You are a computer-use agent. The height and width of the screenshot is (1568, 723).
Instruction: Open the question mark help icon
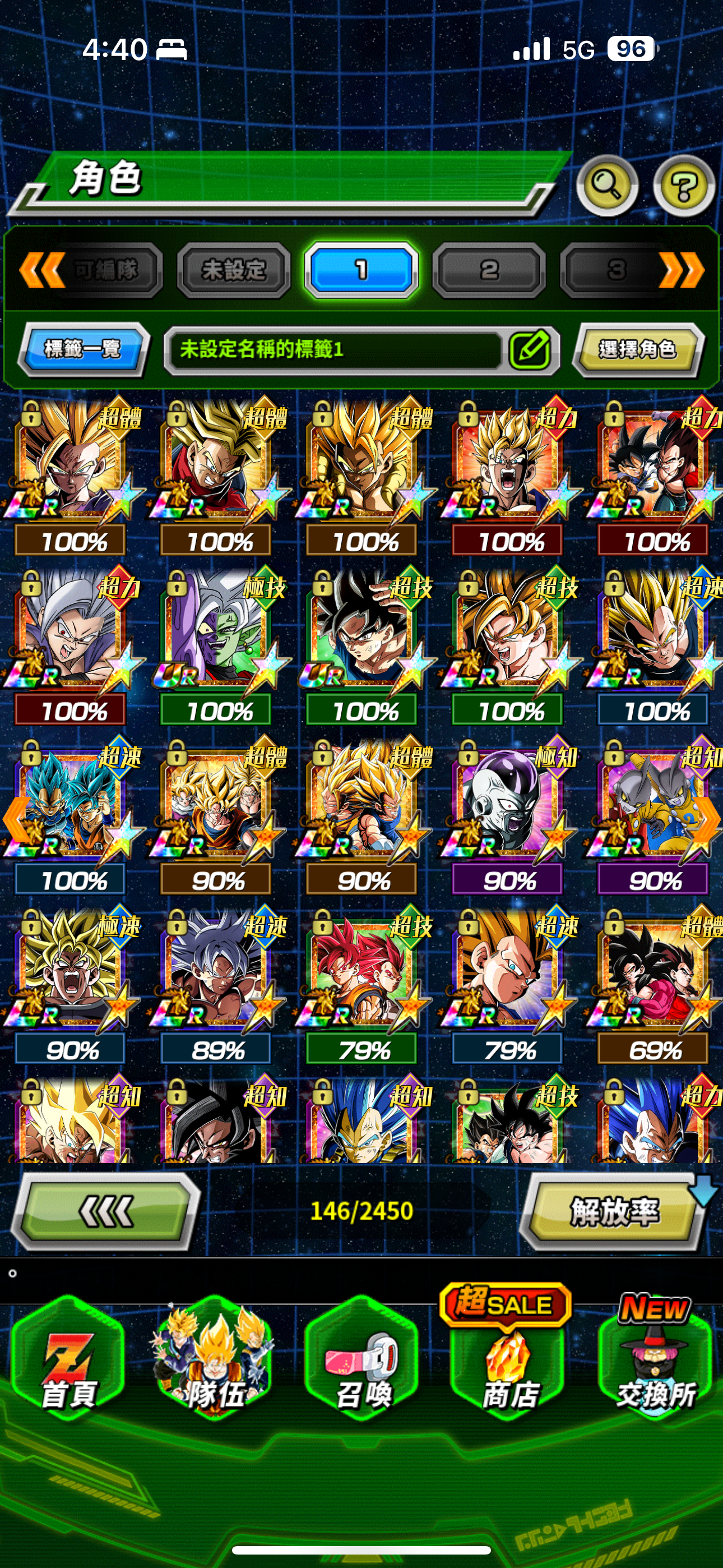[x=683, y=186]
